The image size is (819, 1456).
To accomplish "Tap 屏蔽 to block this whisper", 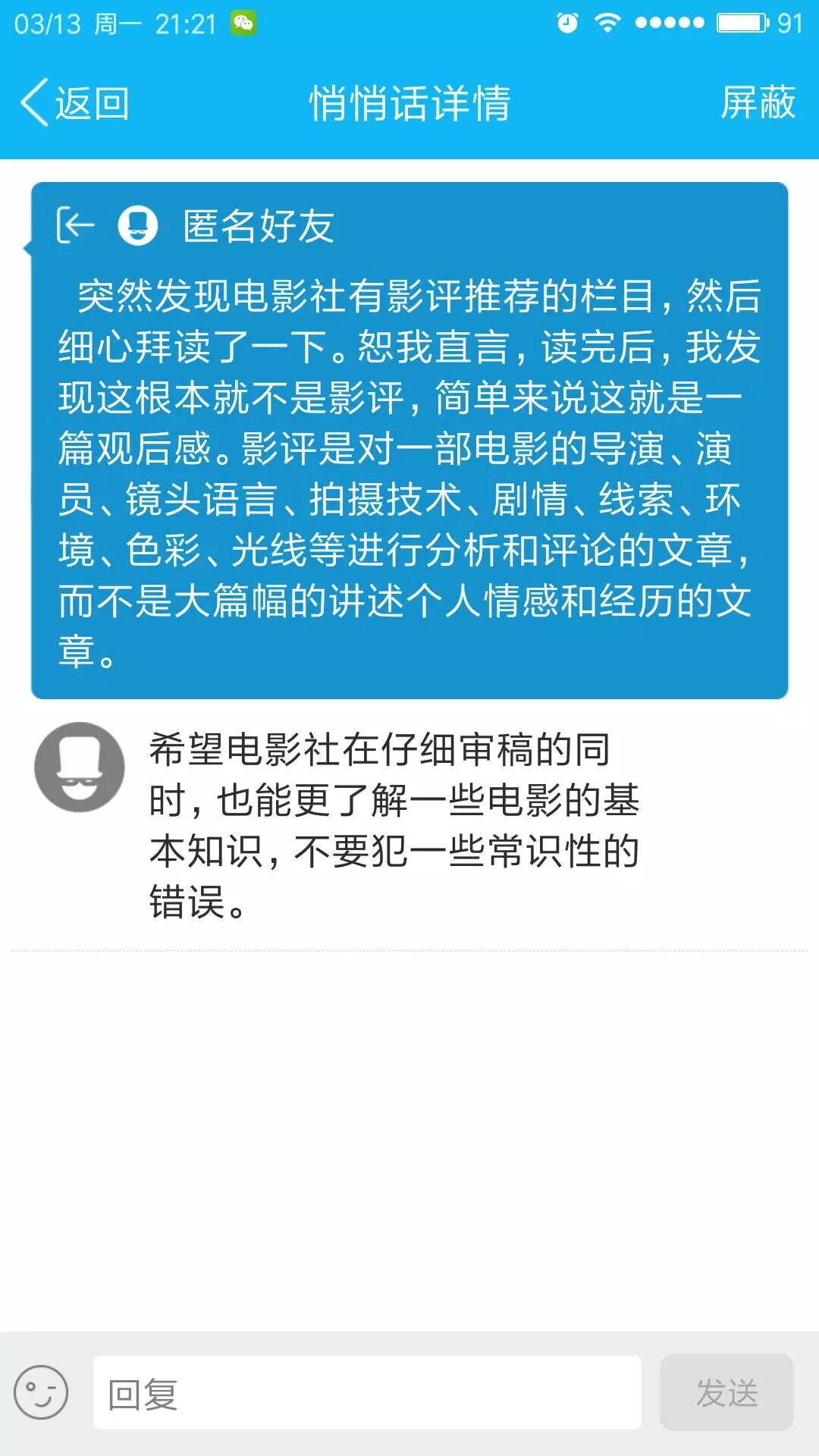I will [x=758, y=103].
